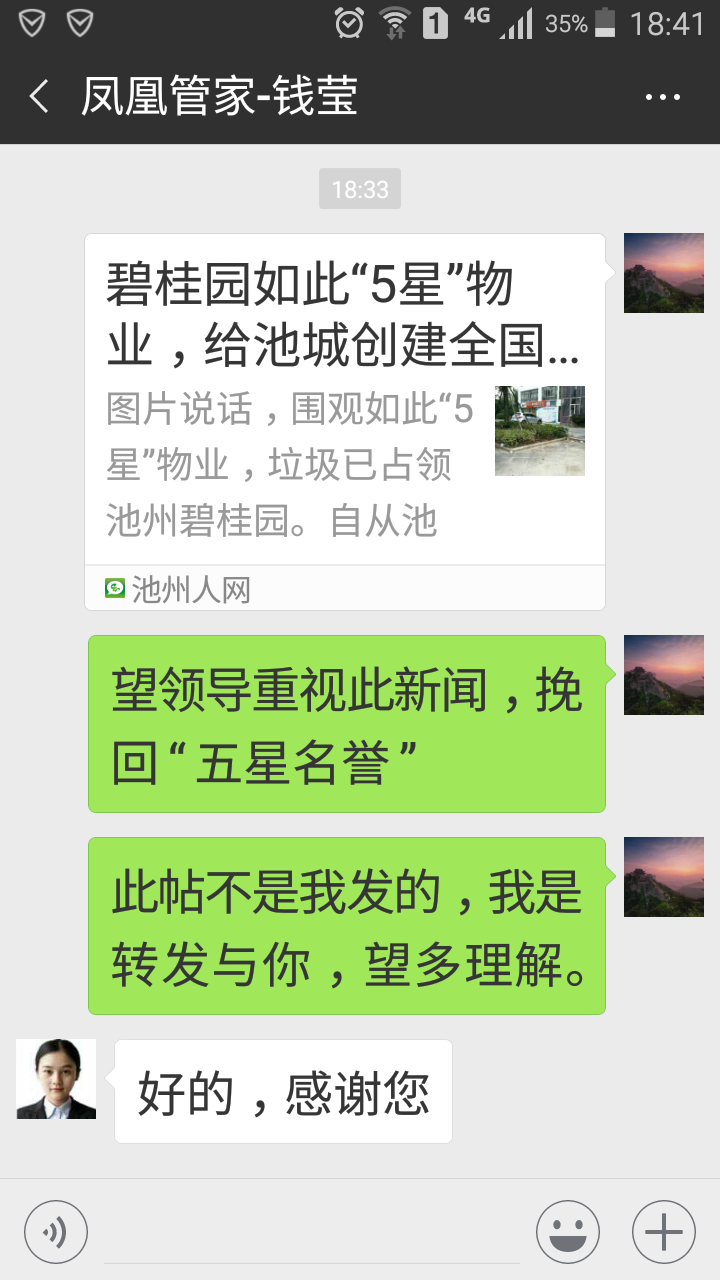Tap the message text input field
The height and width of the screenshot is (1280, 720).
click(311, 1232)
